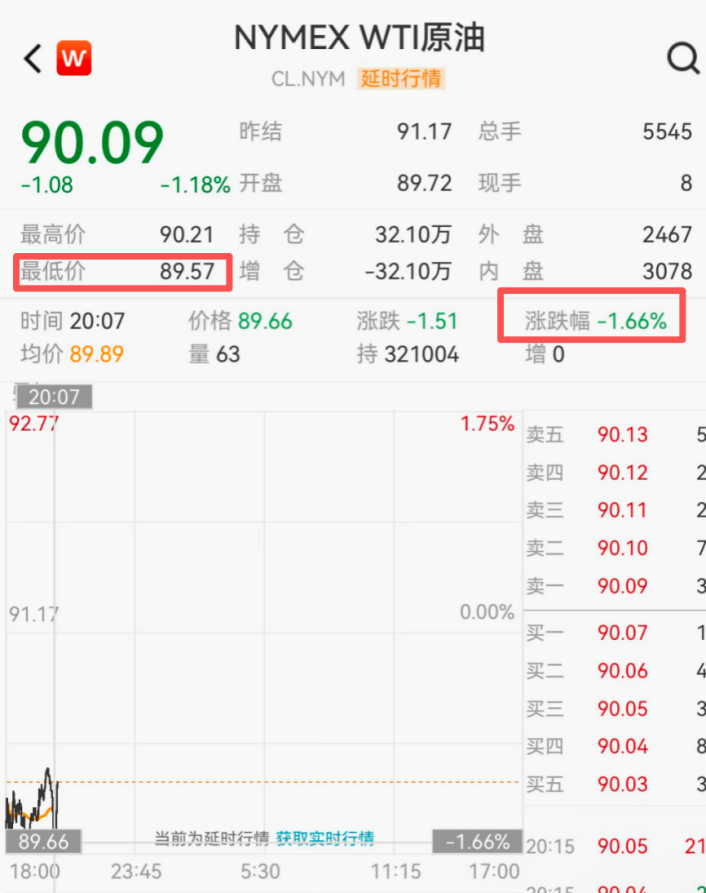Open the search magnifier icon
Viewport: 706px width, 893px height.
click(x=682, y=58)
